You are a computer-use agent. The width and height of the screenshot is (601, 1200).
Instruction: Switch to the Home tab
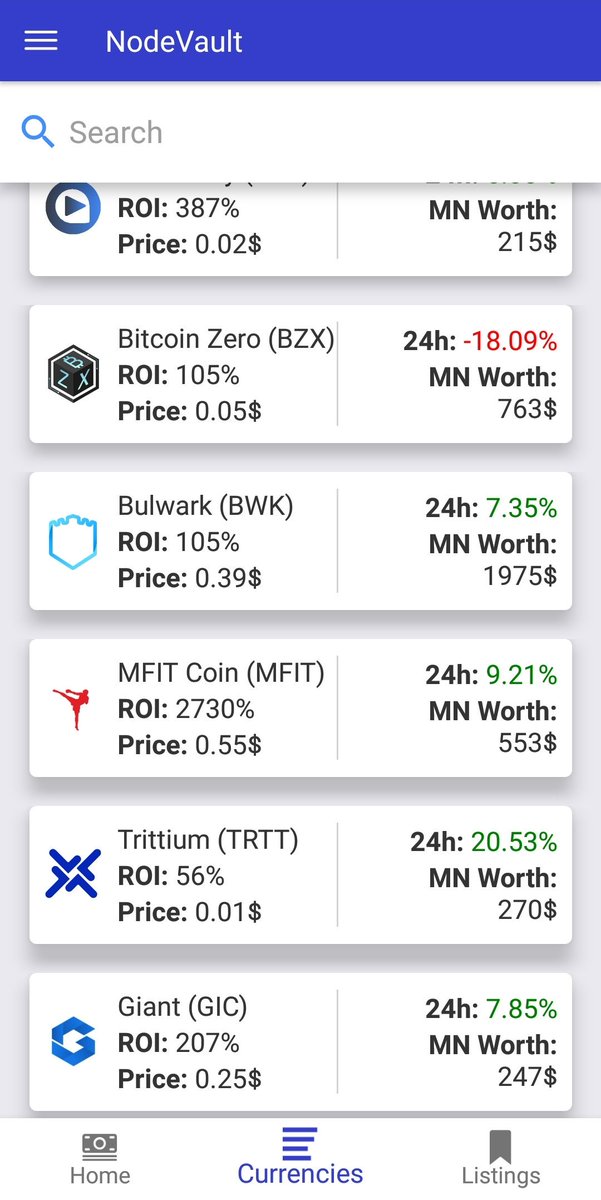point(100,1159)
